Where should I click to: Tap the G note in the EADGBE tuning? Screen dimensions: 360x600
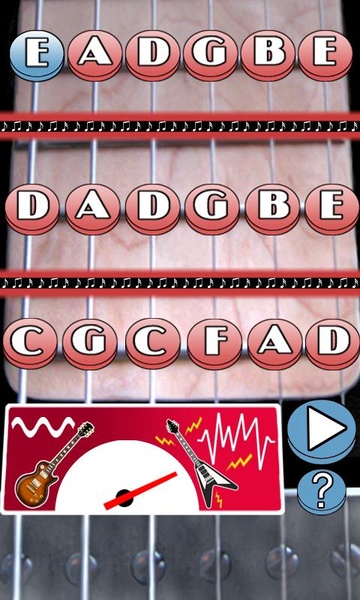point(210,56)
